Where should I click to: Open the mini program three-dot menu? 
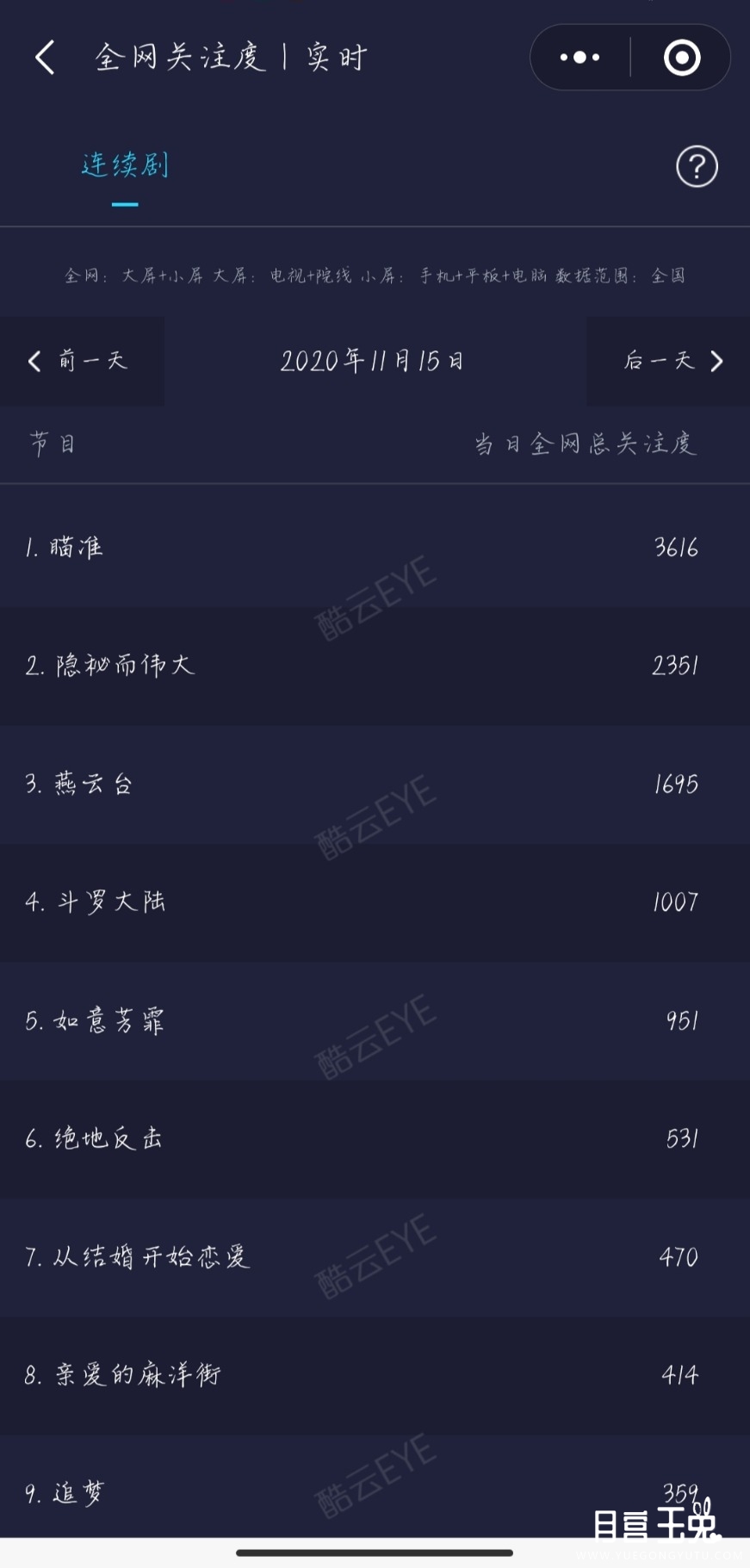pyautogui.click(x=580, y=58)
